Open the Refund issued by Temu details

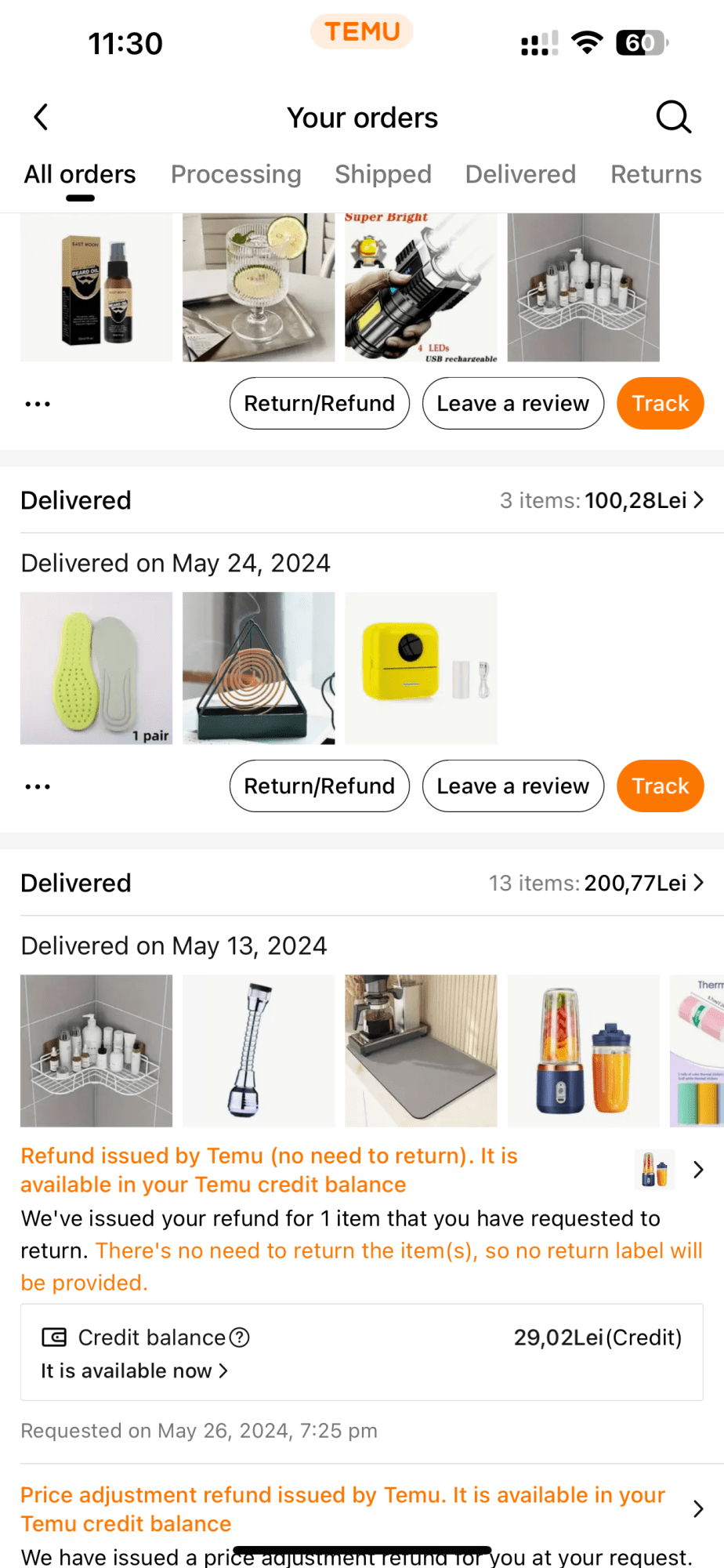[x=697, y=1170]
